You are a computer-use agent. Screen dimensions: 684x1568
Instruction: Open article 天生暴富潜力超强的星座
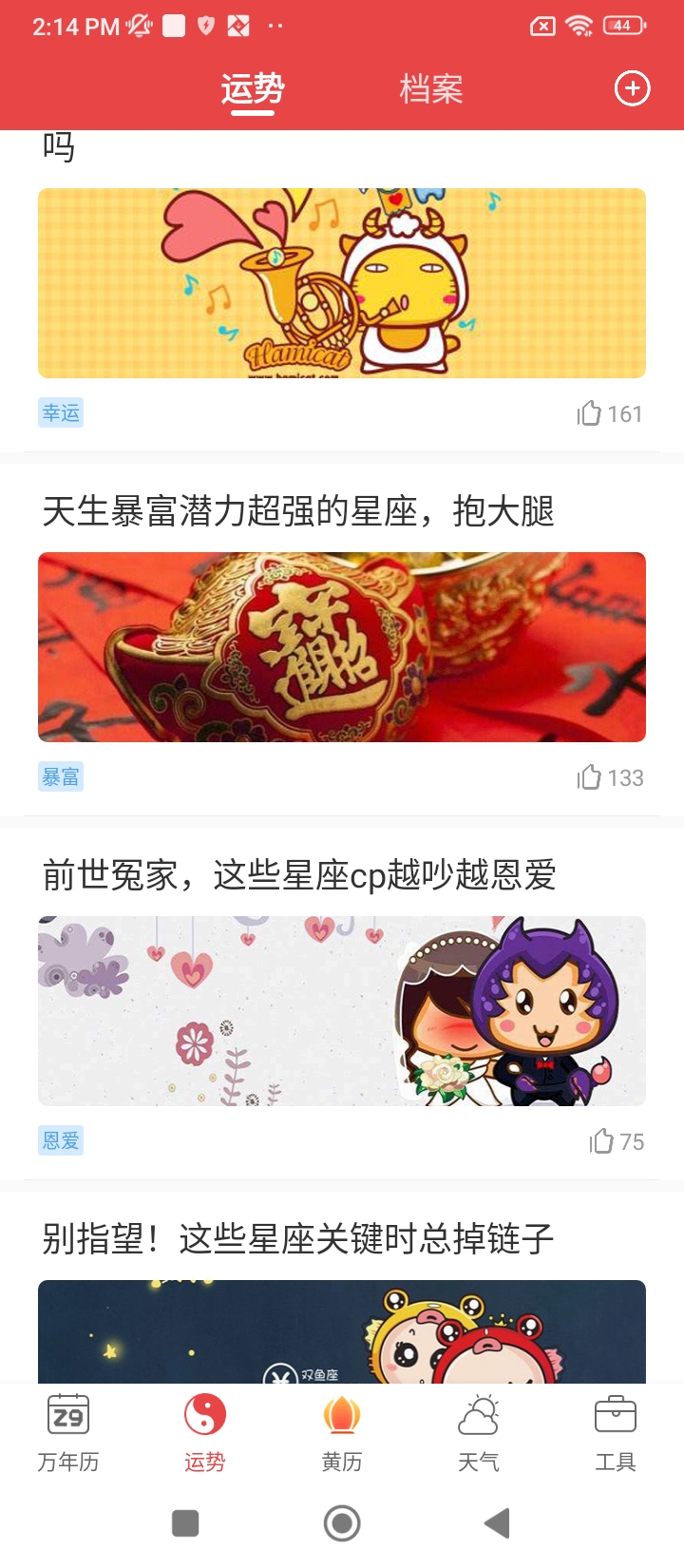298,511
